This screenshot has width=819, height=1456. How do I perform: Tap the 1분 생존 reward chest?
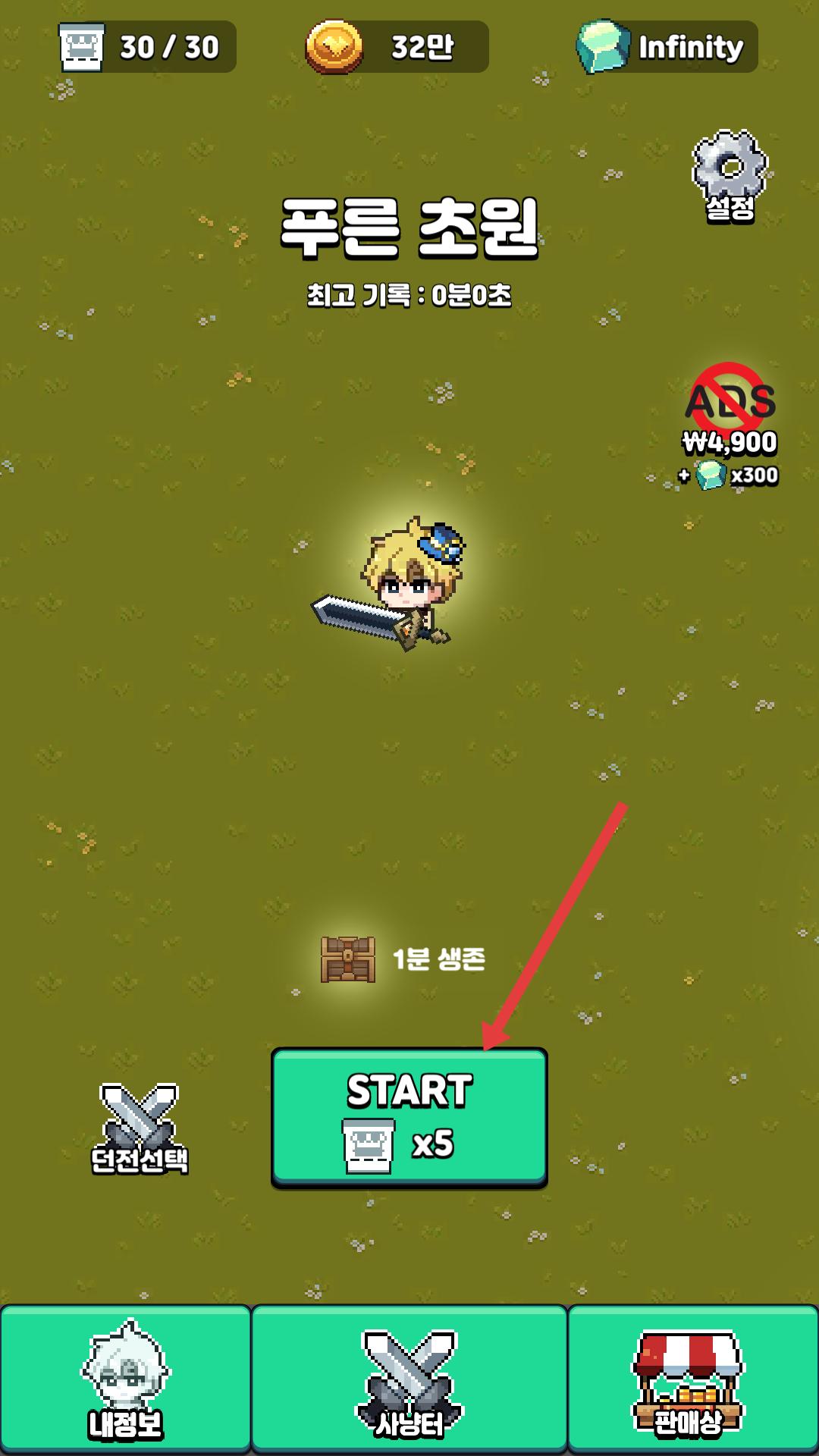coord(348,959)
